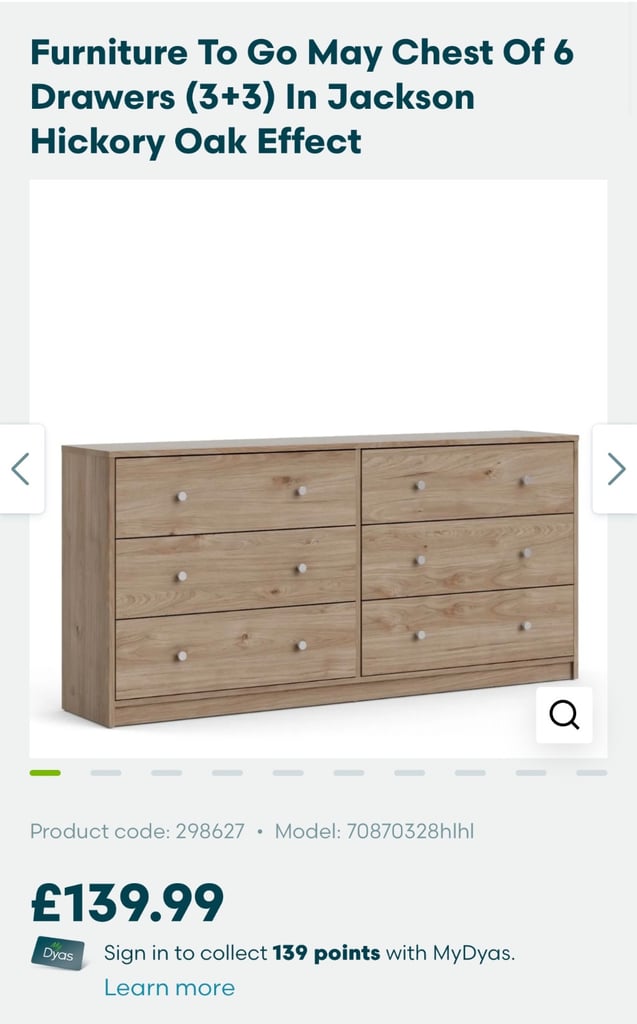Open the Learn more link about MyDyas
637x1024 pixels.
pyautogui.click(x=169, y=987)
